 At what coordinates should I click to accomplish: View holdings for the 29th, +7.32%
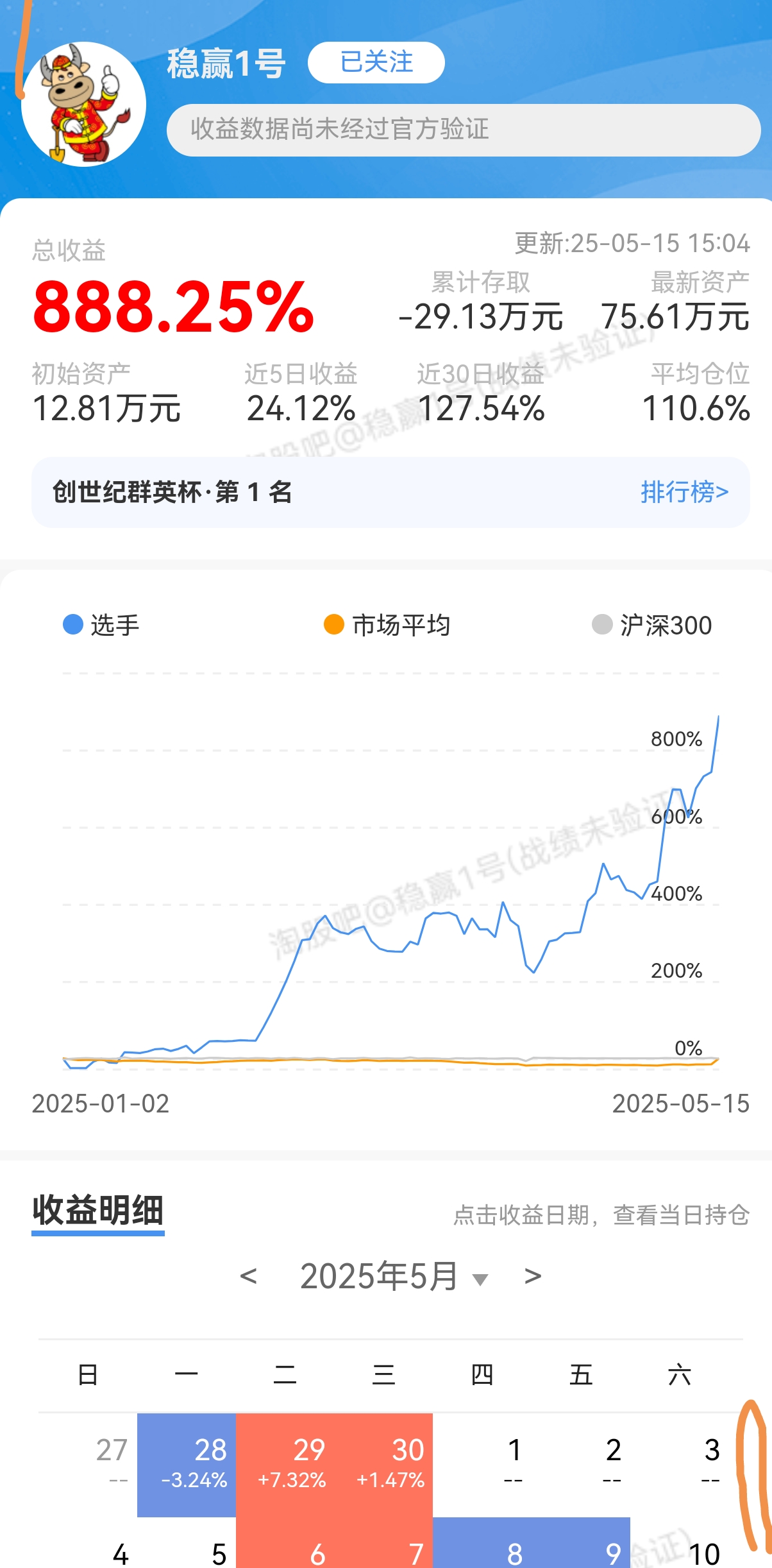click(x=285, y=1465)
